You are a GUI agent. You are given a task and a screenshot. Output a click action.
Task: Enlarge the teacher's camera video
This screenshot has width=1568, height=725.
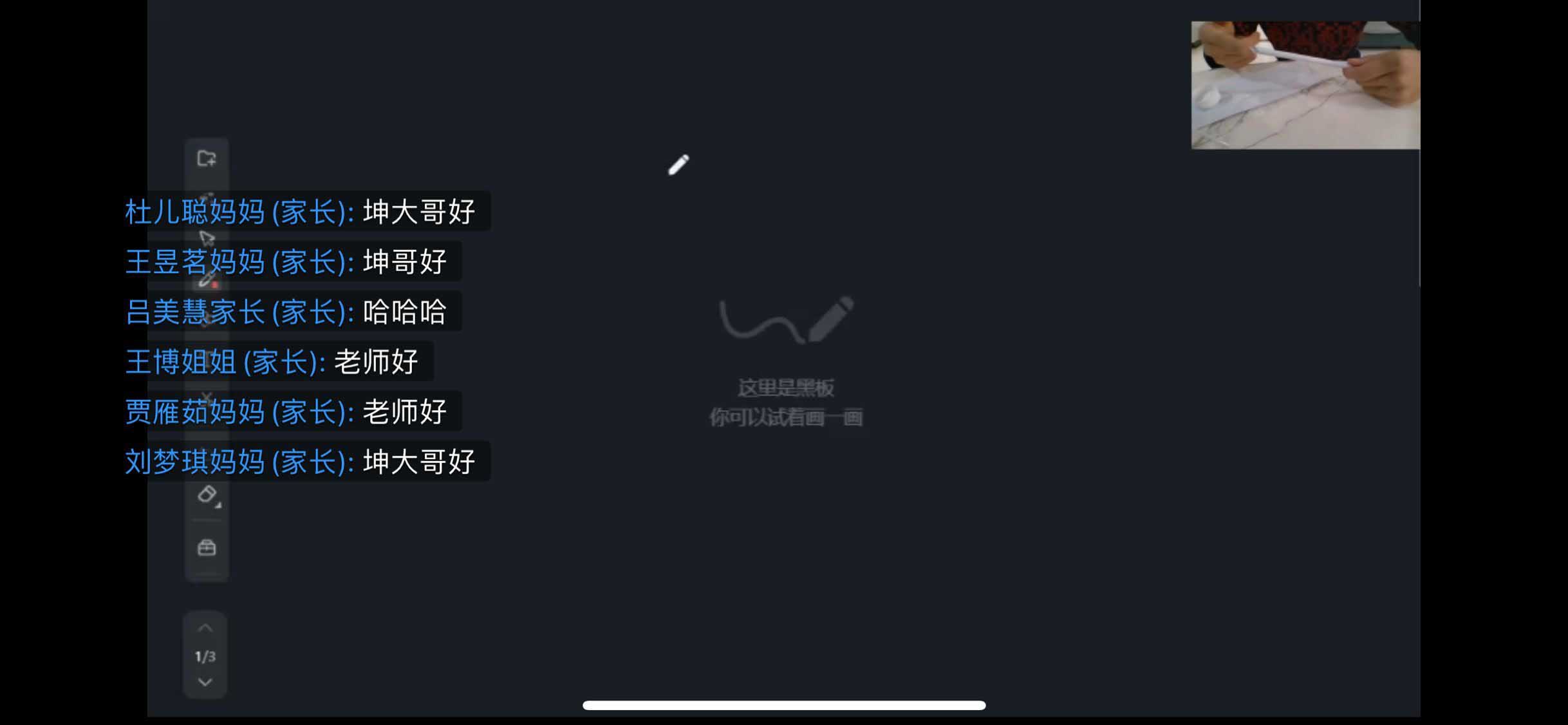click(1305, 85)
